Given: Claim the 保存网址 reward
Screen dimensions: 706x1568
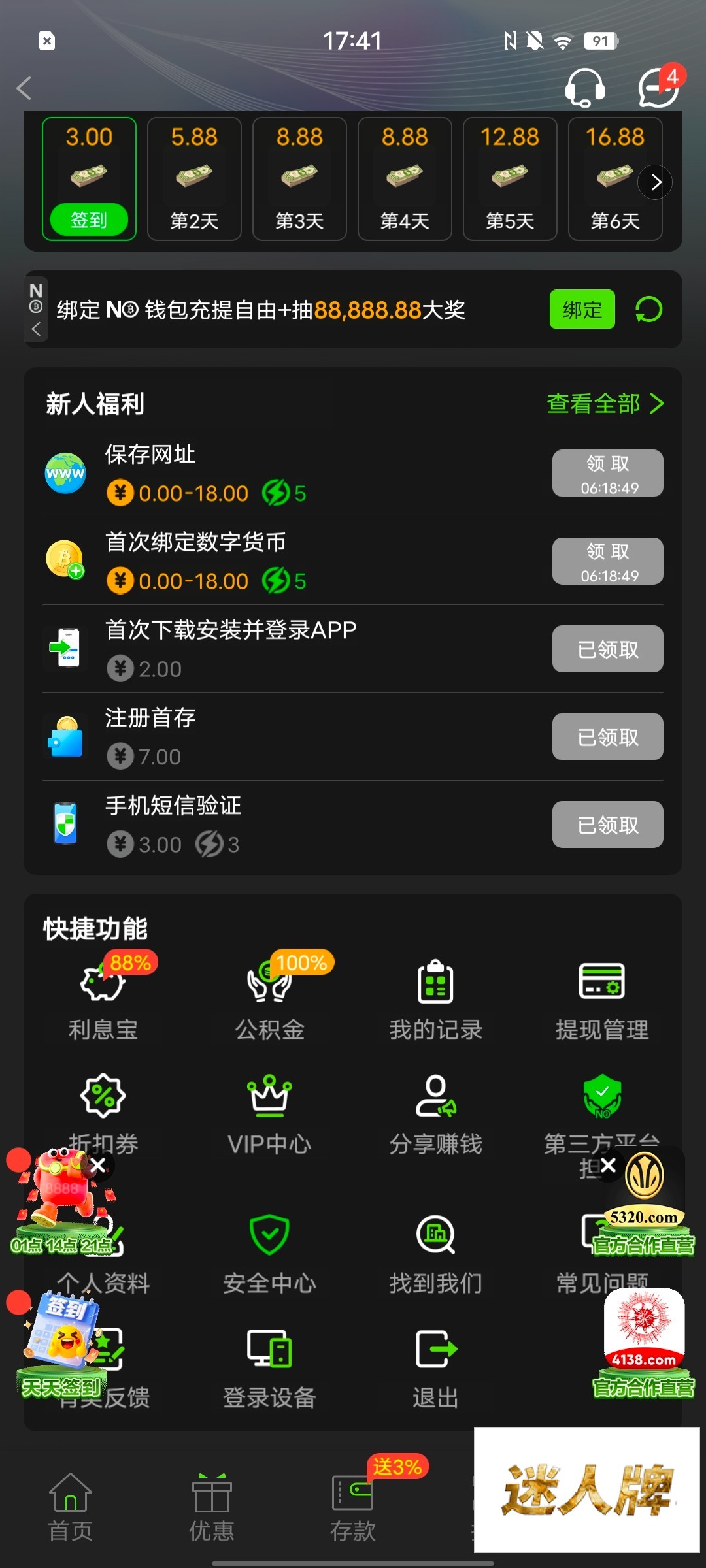Looking at the screenshot, I should tap(607, 473).
